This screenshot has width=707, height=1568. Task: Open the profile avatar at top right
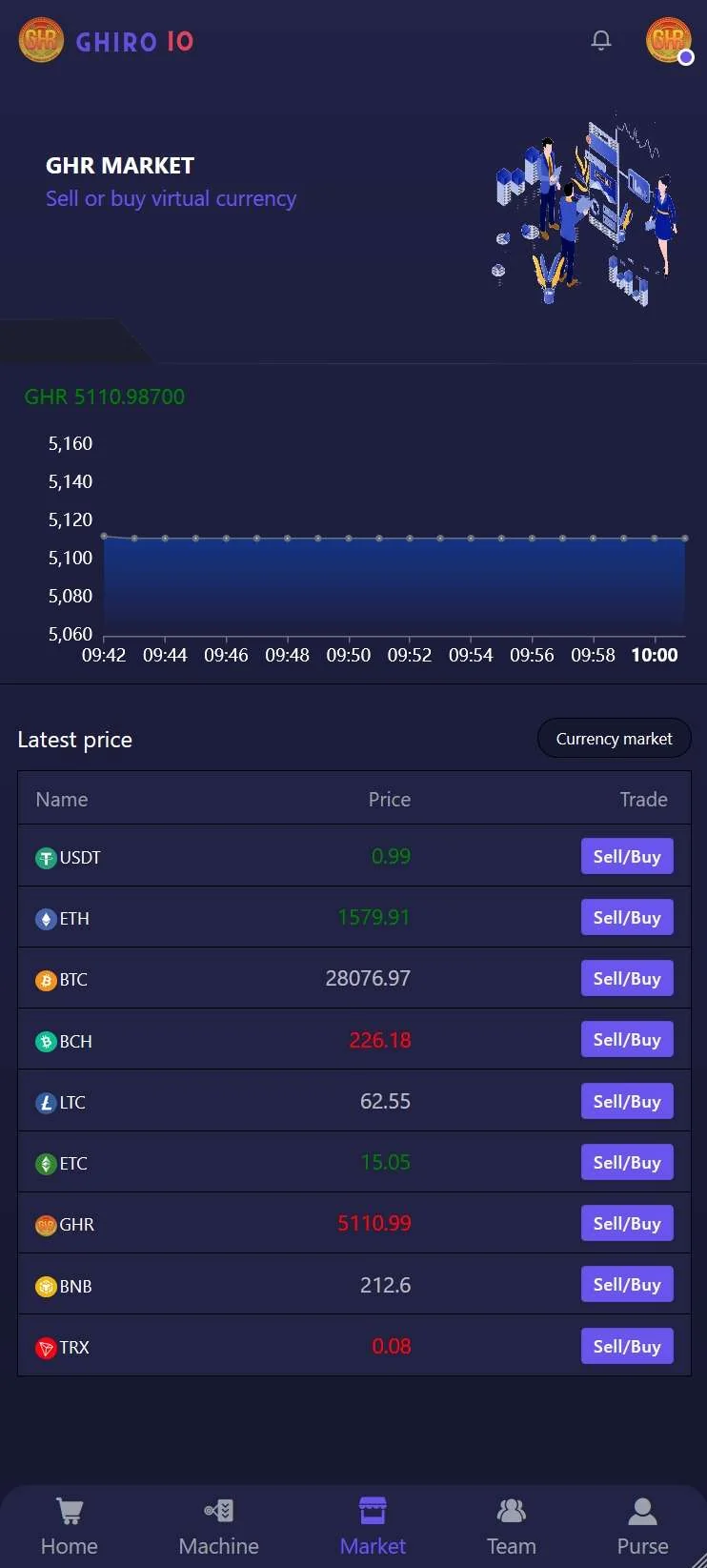(x=668, y=40)
